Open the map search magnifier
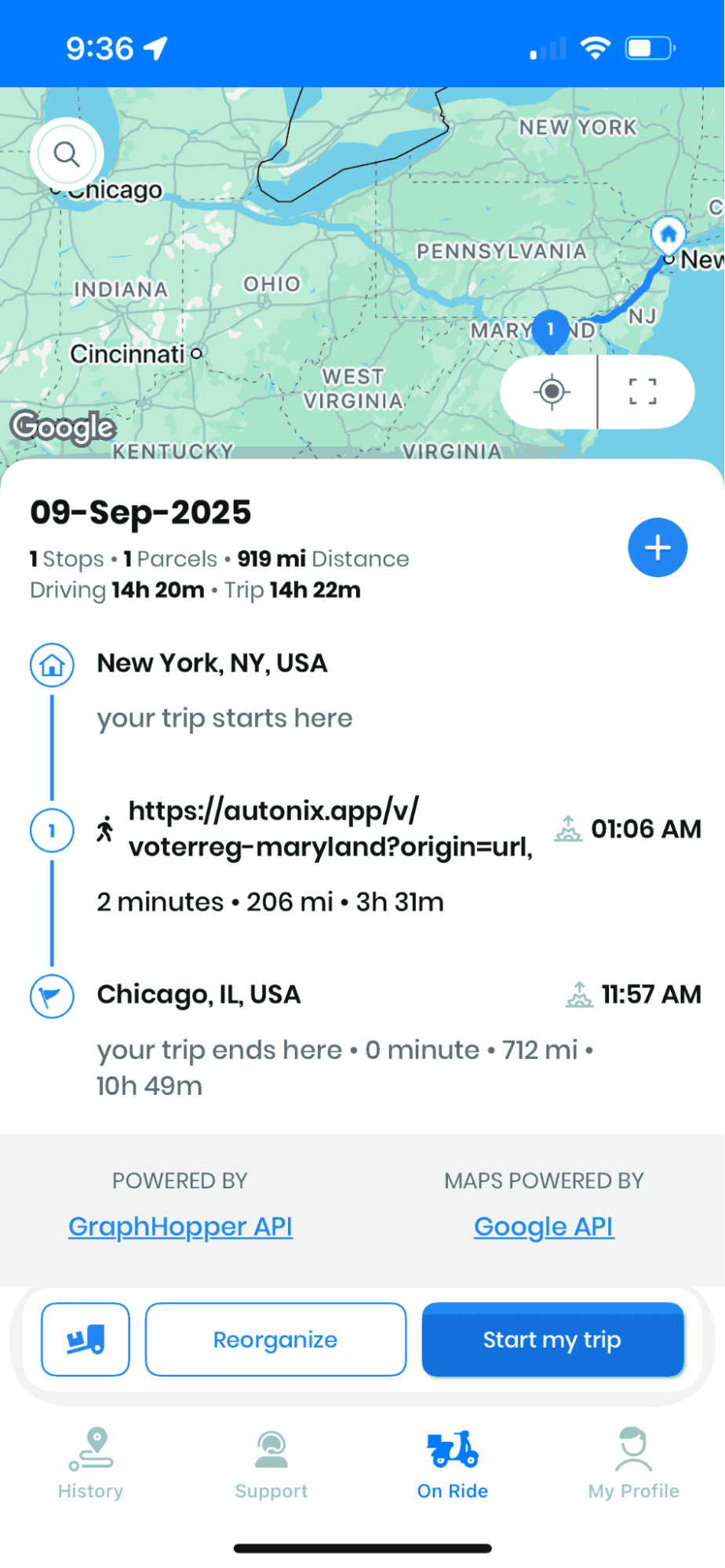Viewport: 725px width, 1568px height. [67, 155]
